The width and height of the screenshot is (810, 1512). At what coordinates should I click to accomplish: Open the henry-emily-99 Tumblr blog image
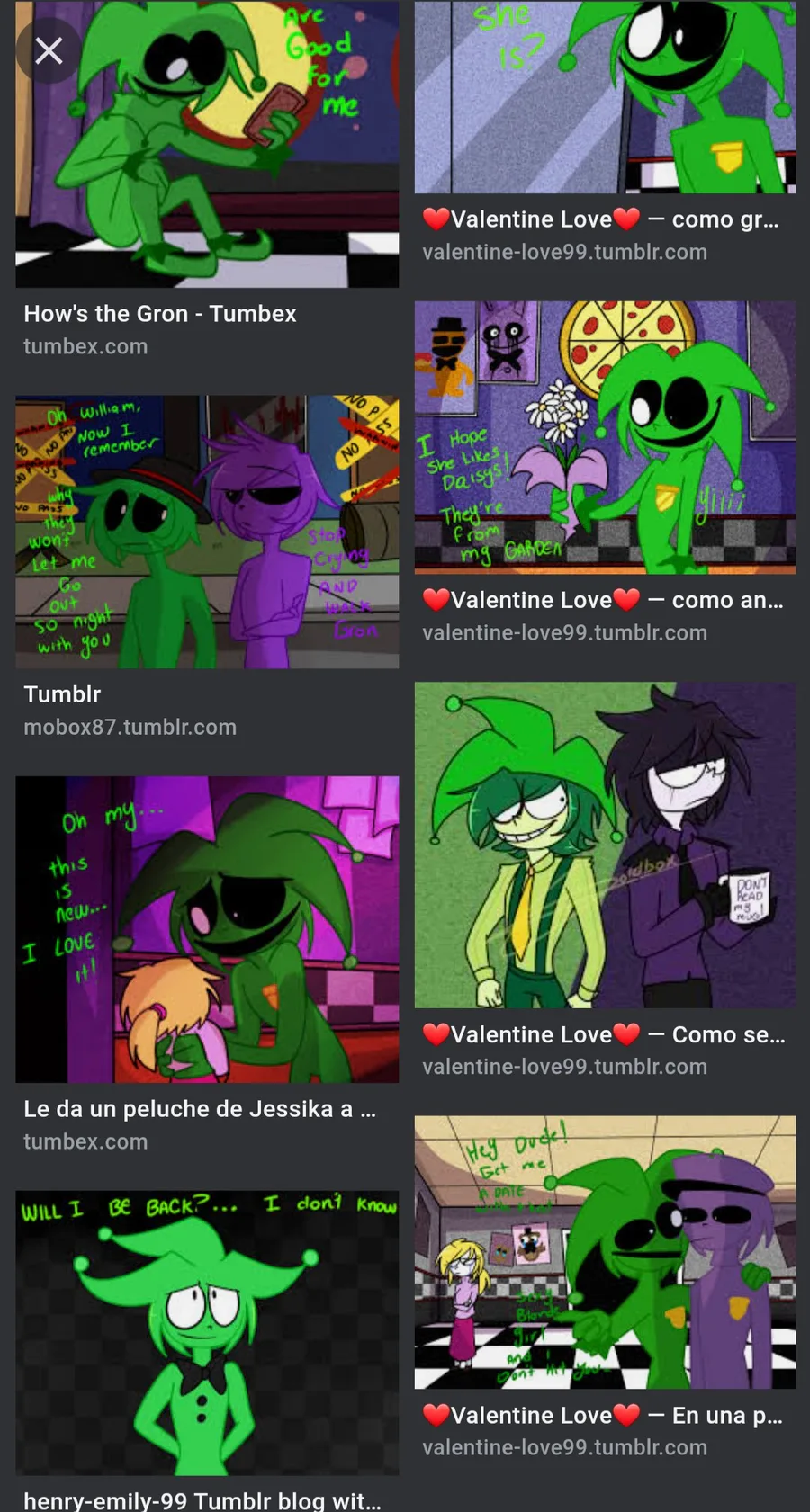click(207, 1332)
